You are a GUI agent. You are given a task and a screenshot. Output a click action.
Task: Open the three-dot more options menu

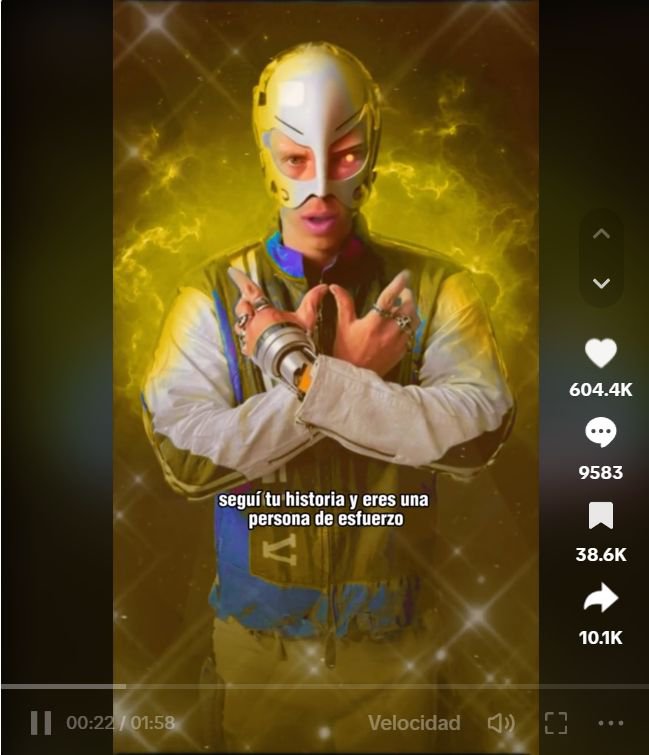coord(611,723)
